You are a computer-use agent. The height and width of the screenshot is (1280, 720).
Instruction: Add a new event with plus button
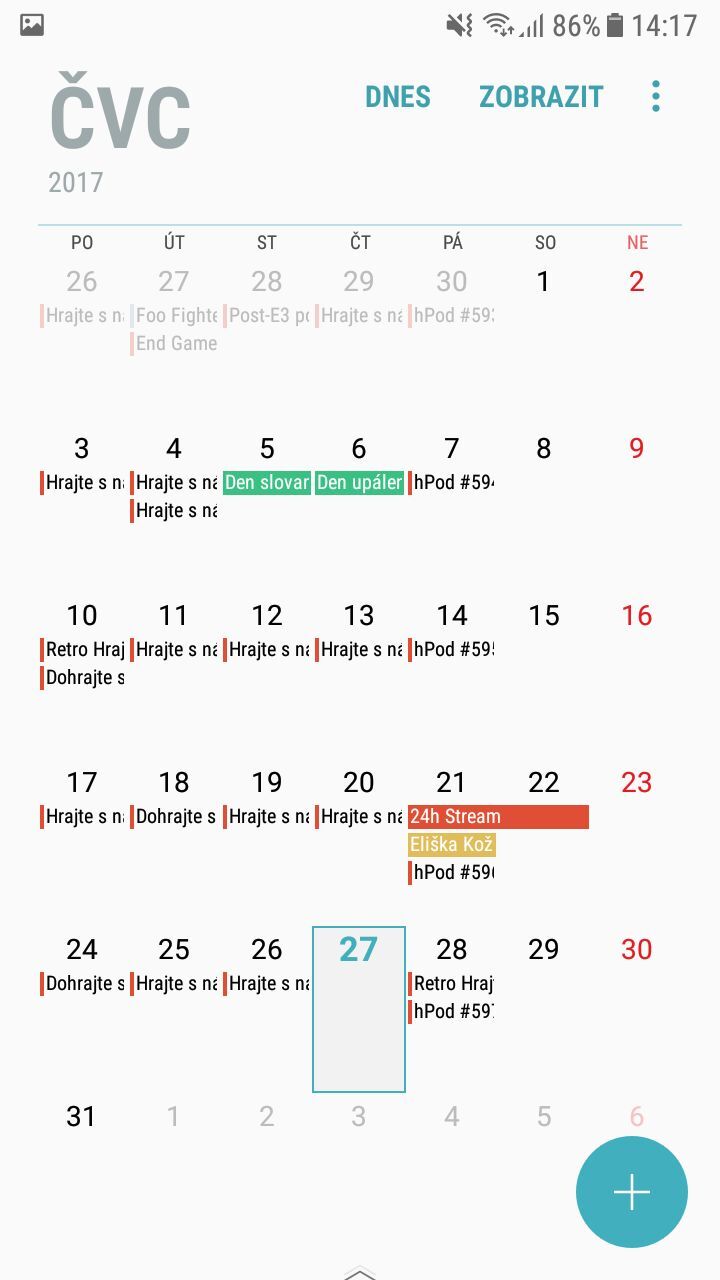coord(632,1192)
